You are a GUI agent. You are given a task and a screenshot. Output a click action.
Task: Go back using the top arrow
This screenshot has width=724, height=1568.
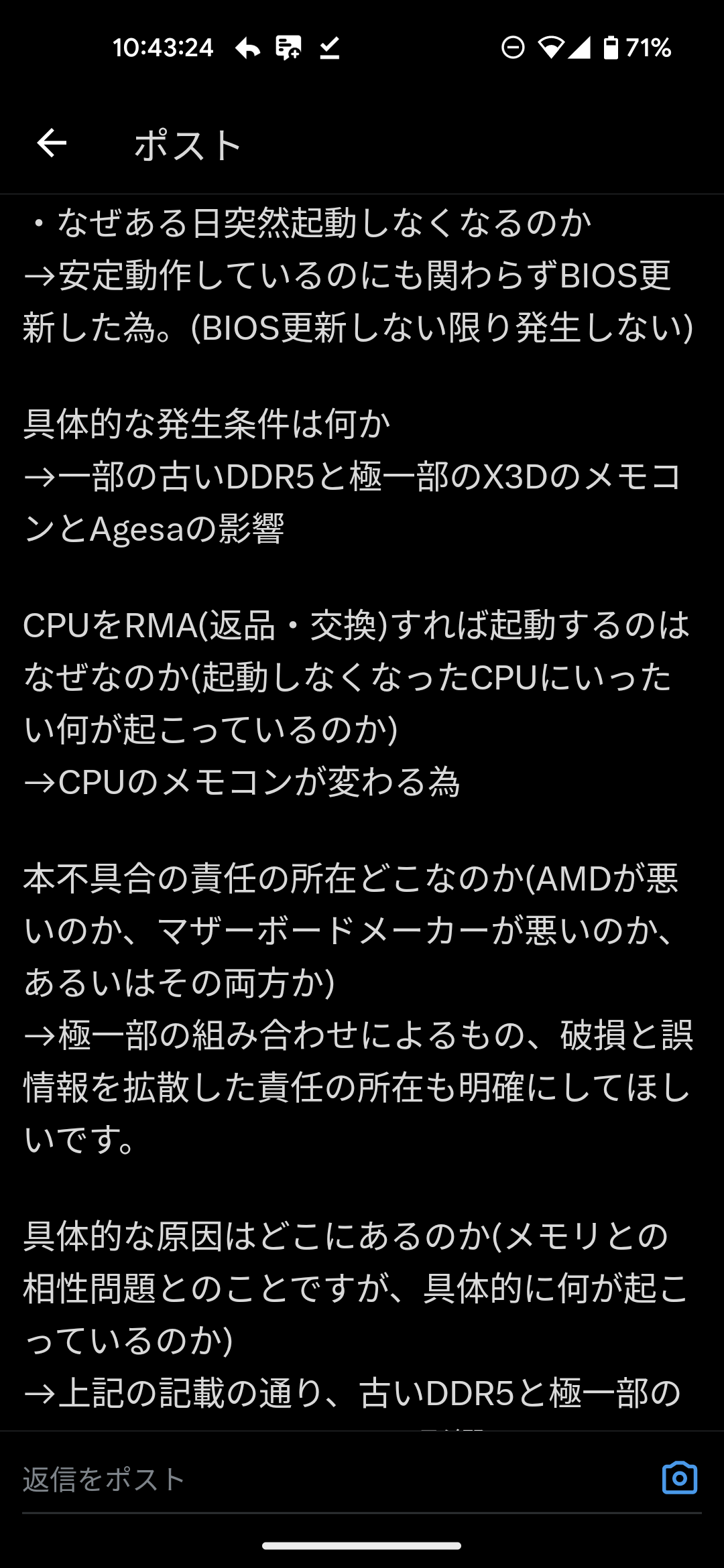(52, 143)
